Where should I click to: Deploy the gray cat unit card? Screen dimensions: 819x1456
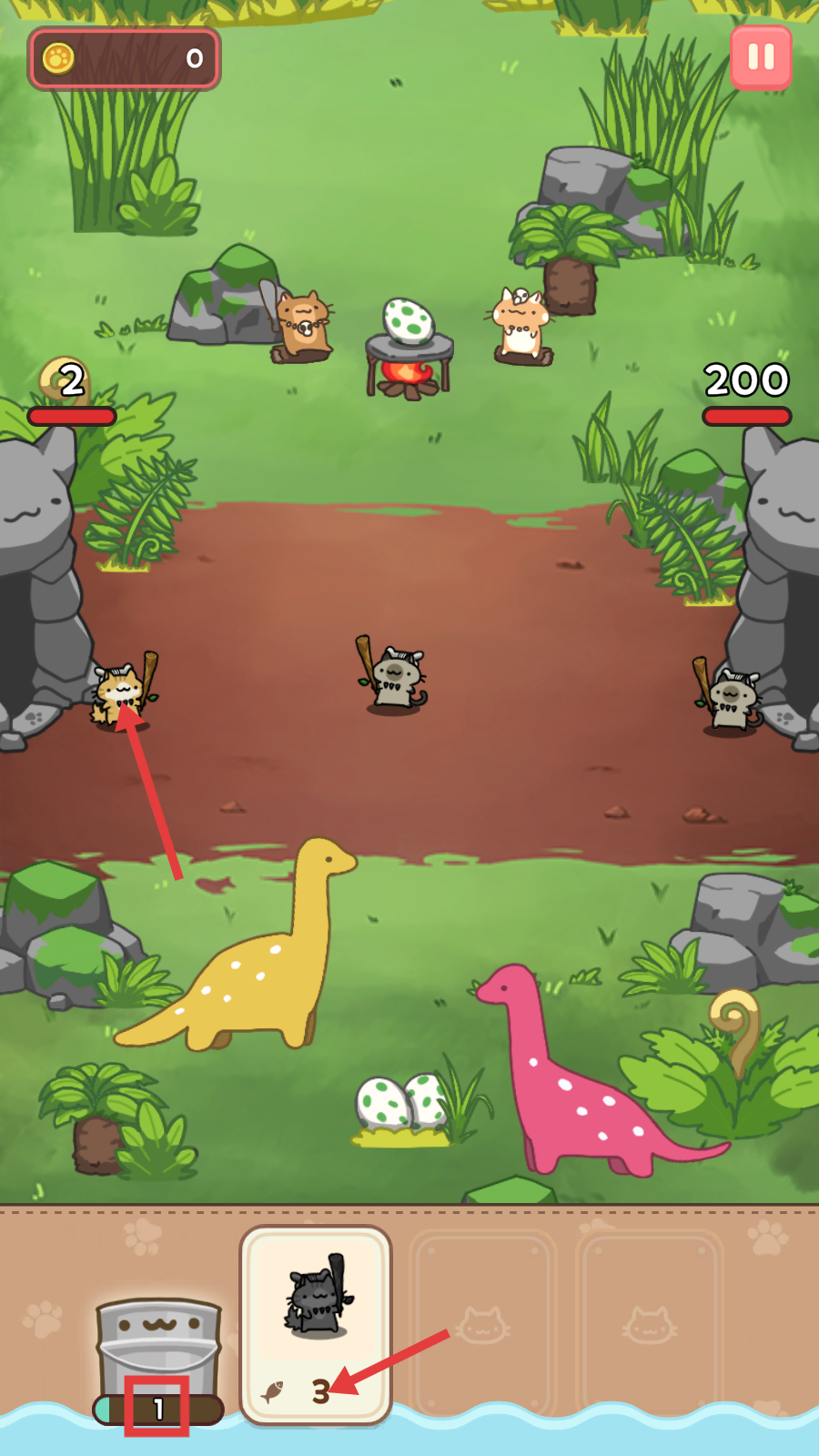tap(316, 1324)
